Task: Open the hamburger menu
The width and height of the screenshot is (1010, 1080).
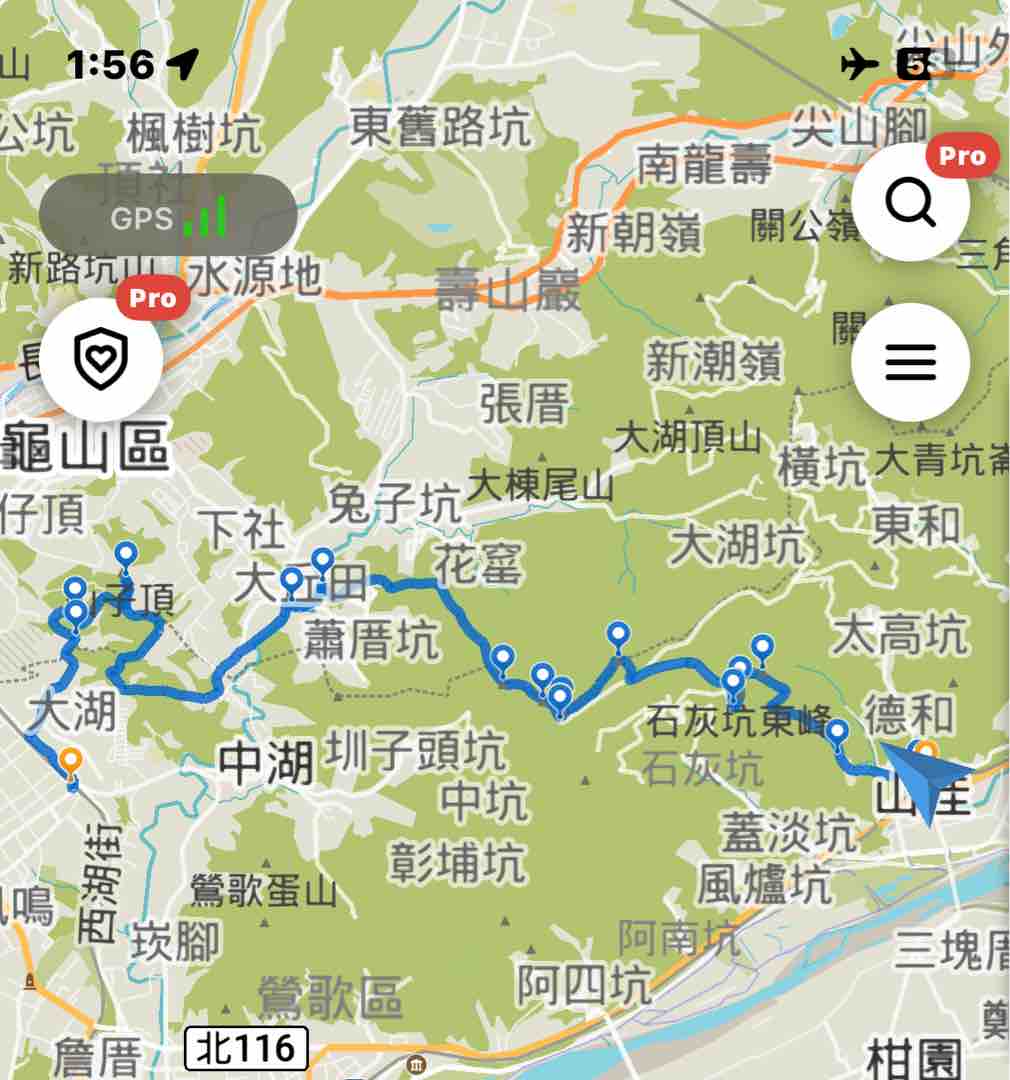Action: coord(910,361)
